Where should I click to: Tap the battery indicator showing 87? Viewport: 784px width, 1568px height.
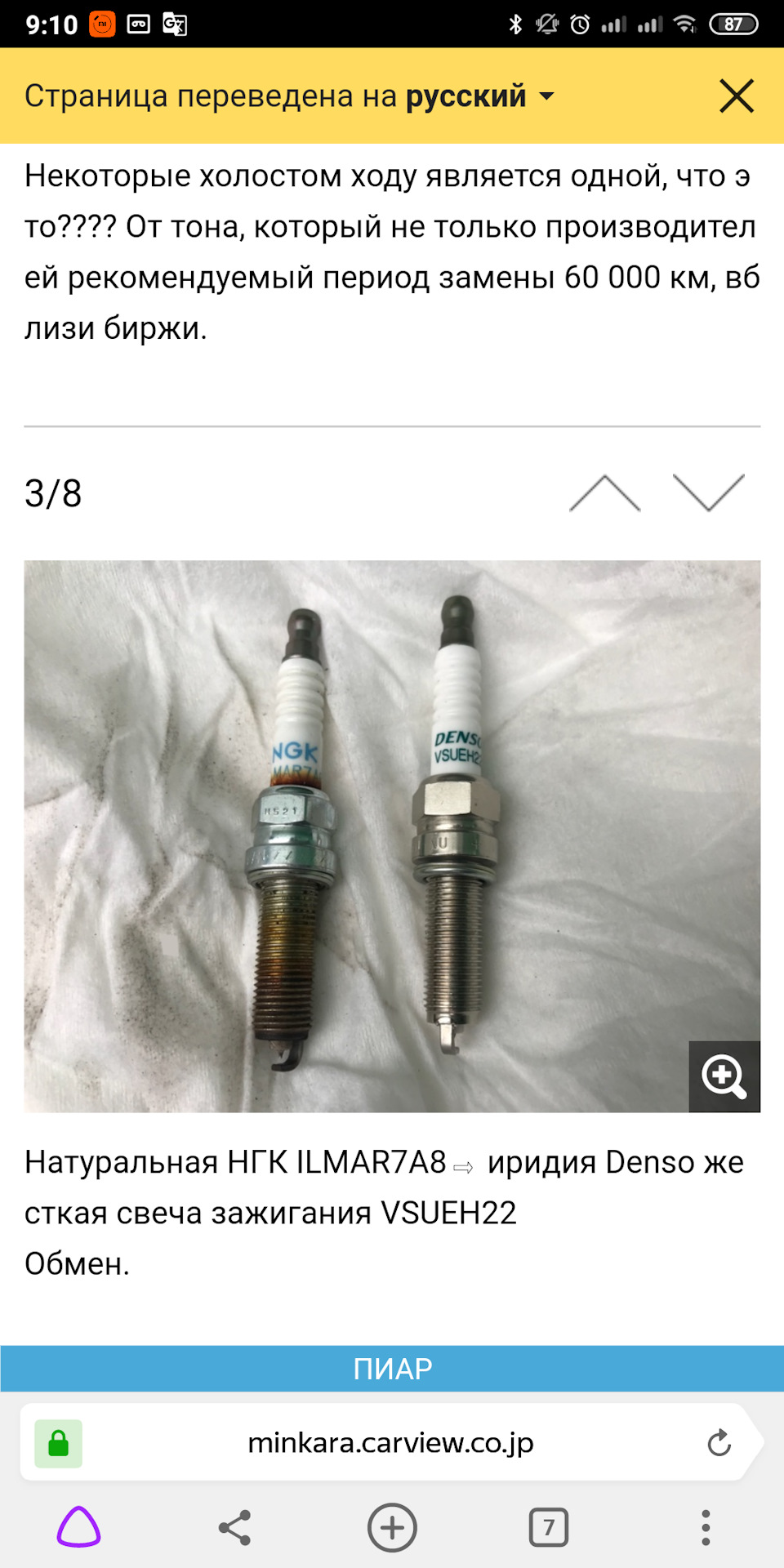pyautogui.click(x=734, y=24)
